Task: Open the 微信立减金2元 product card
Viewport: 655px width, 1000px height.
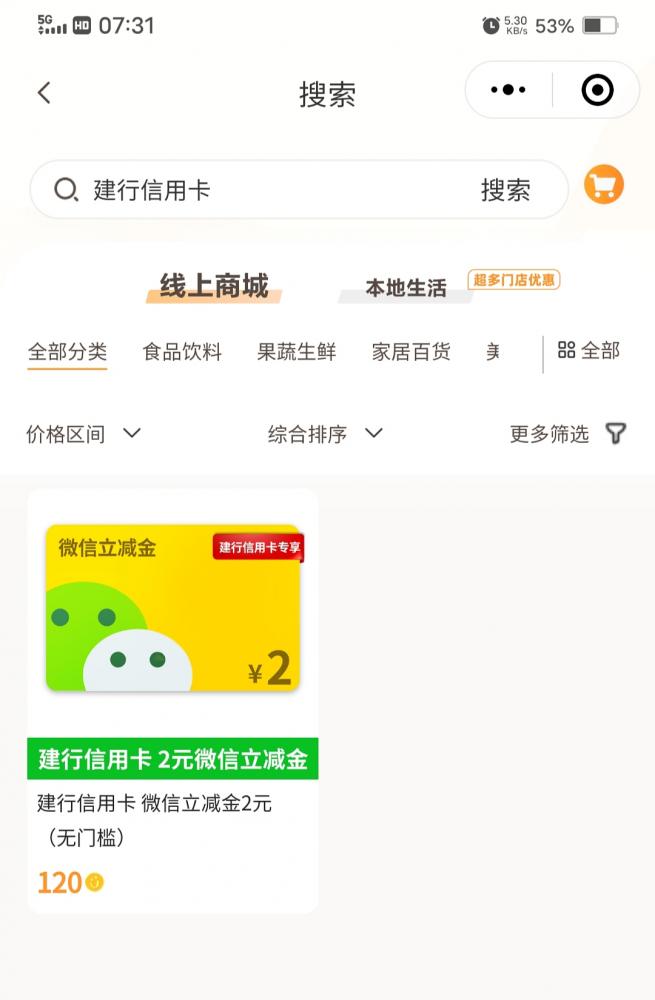Action: [x=172, y=700]
